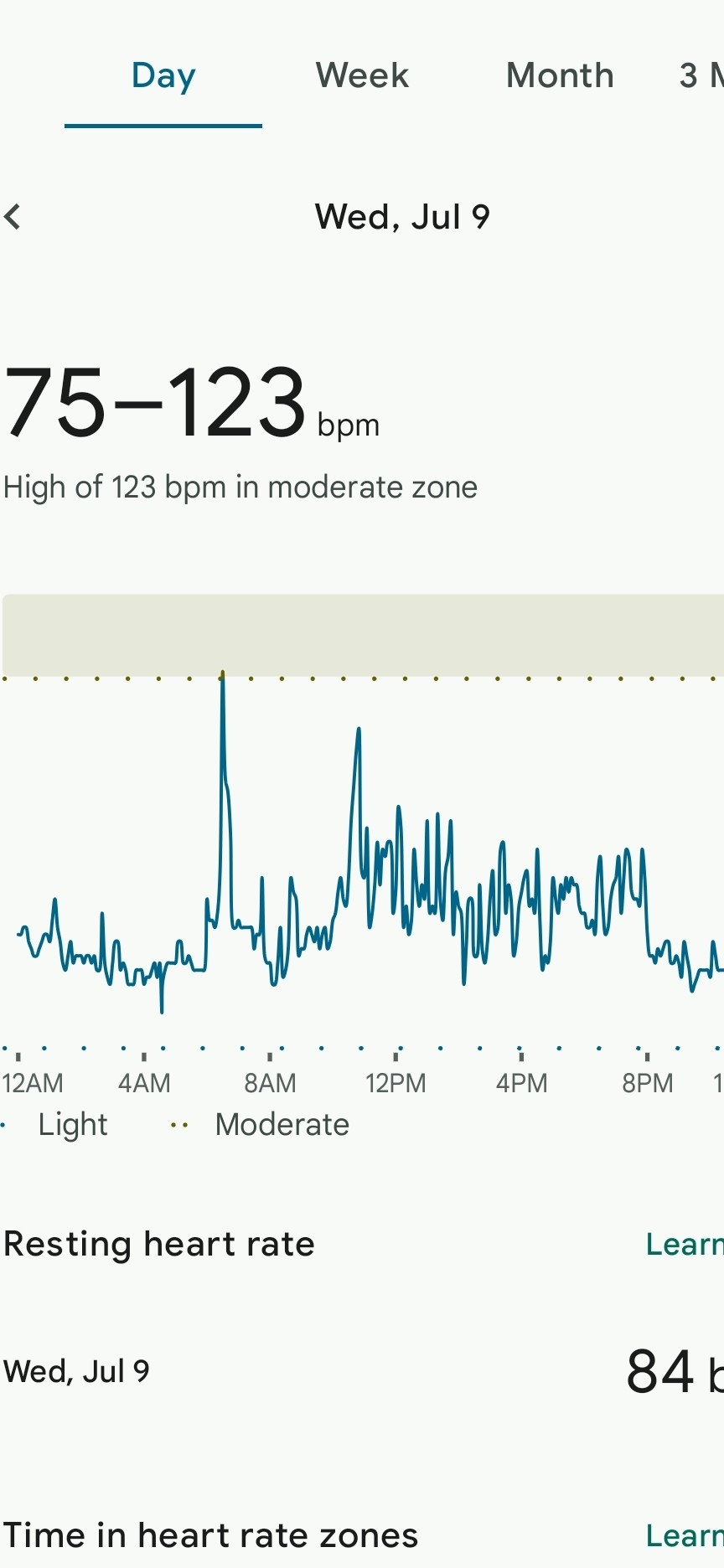Go to the previous day with the left chevron

tap(13, 217)
